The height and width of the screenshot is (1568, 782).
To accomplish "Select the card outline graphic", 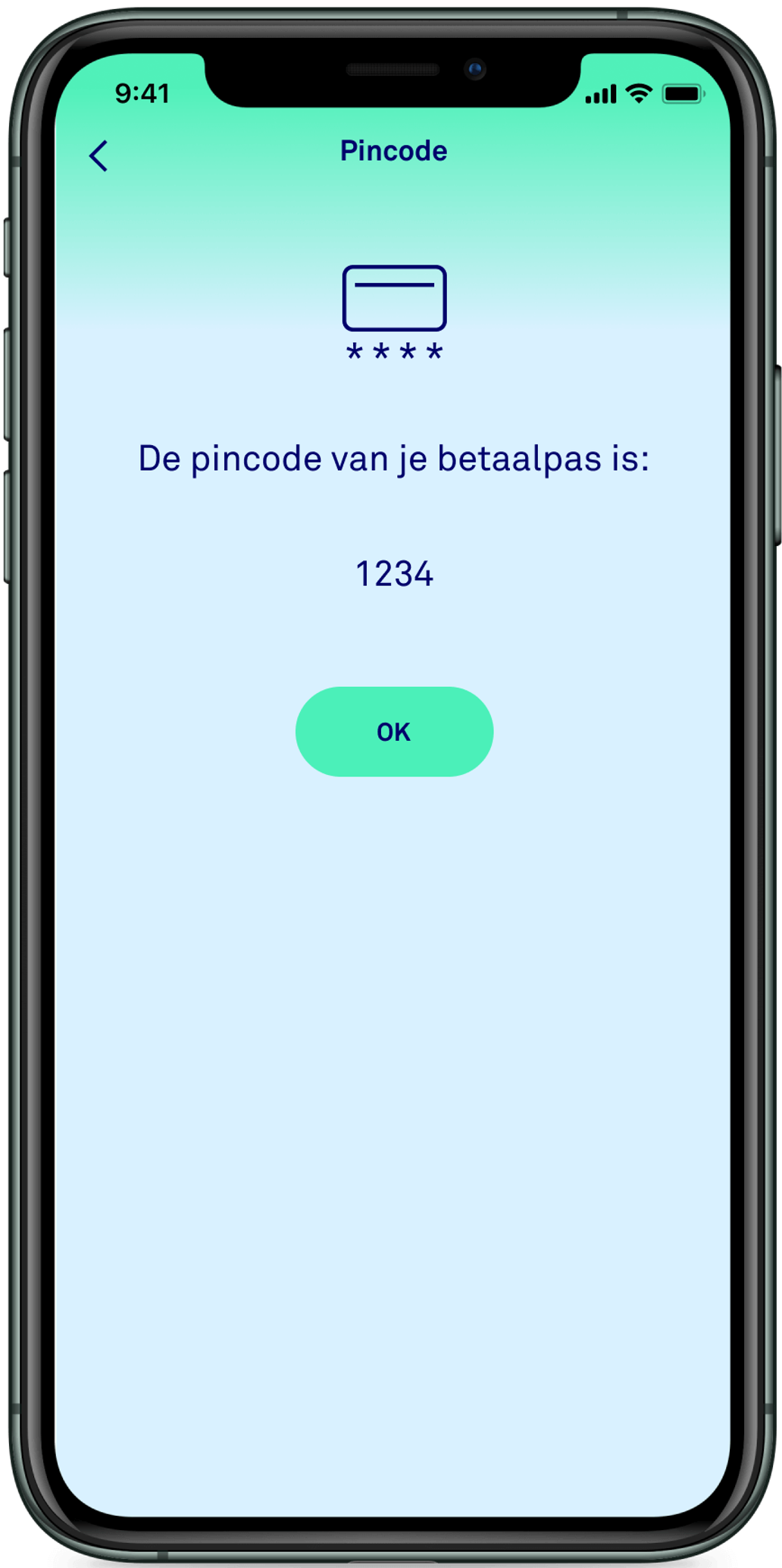I will [393, 299].
